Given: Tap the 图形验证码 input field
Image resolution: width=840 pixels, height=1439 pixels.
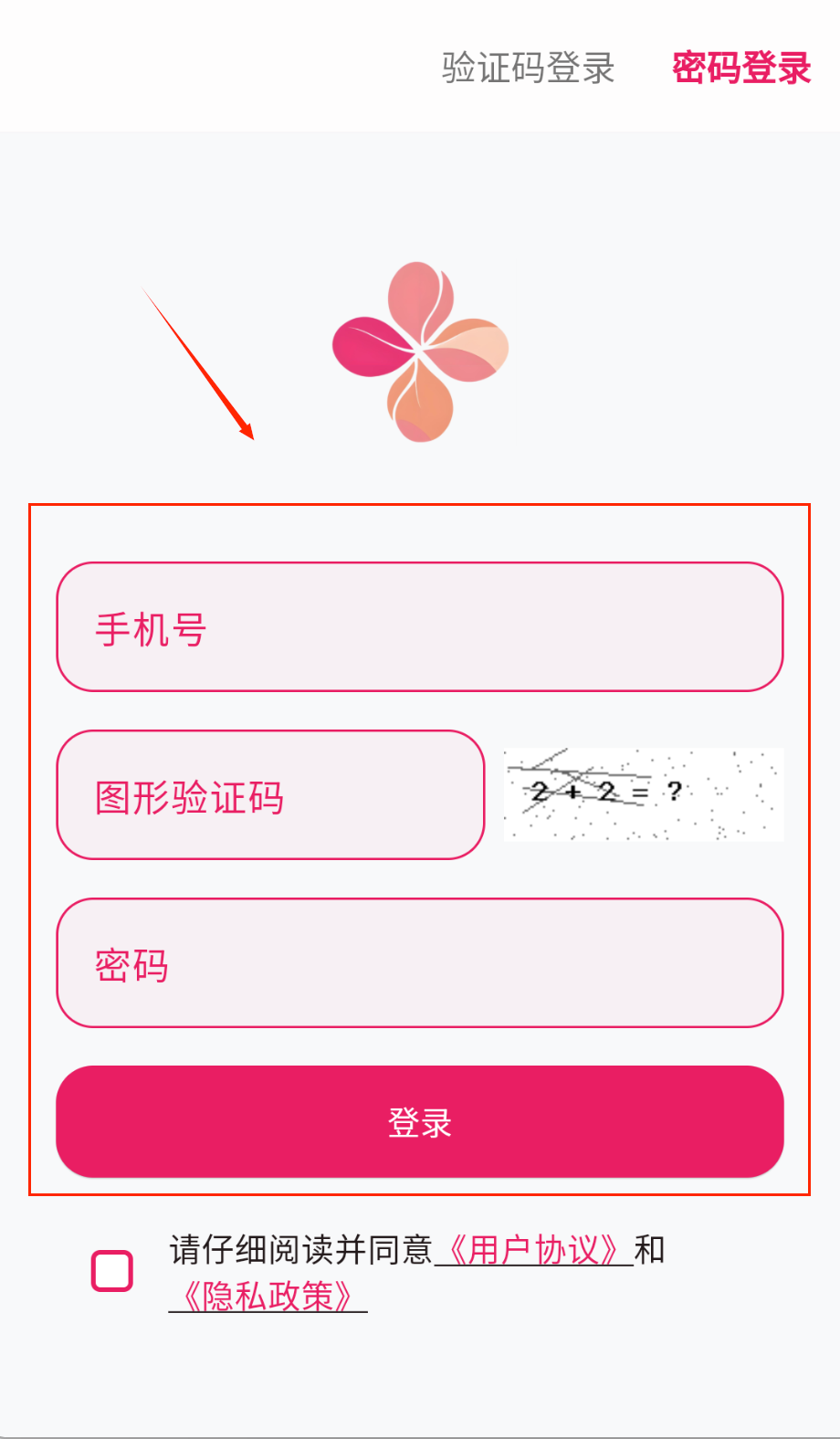Looking at the screenshot, I should pos(270,795).
